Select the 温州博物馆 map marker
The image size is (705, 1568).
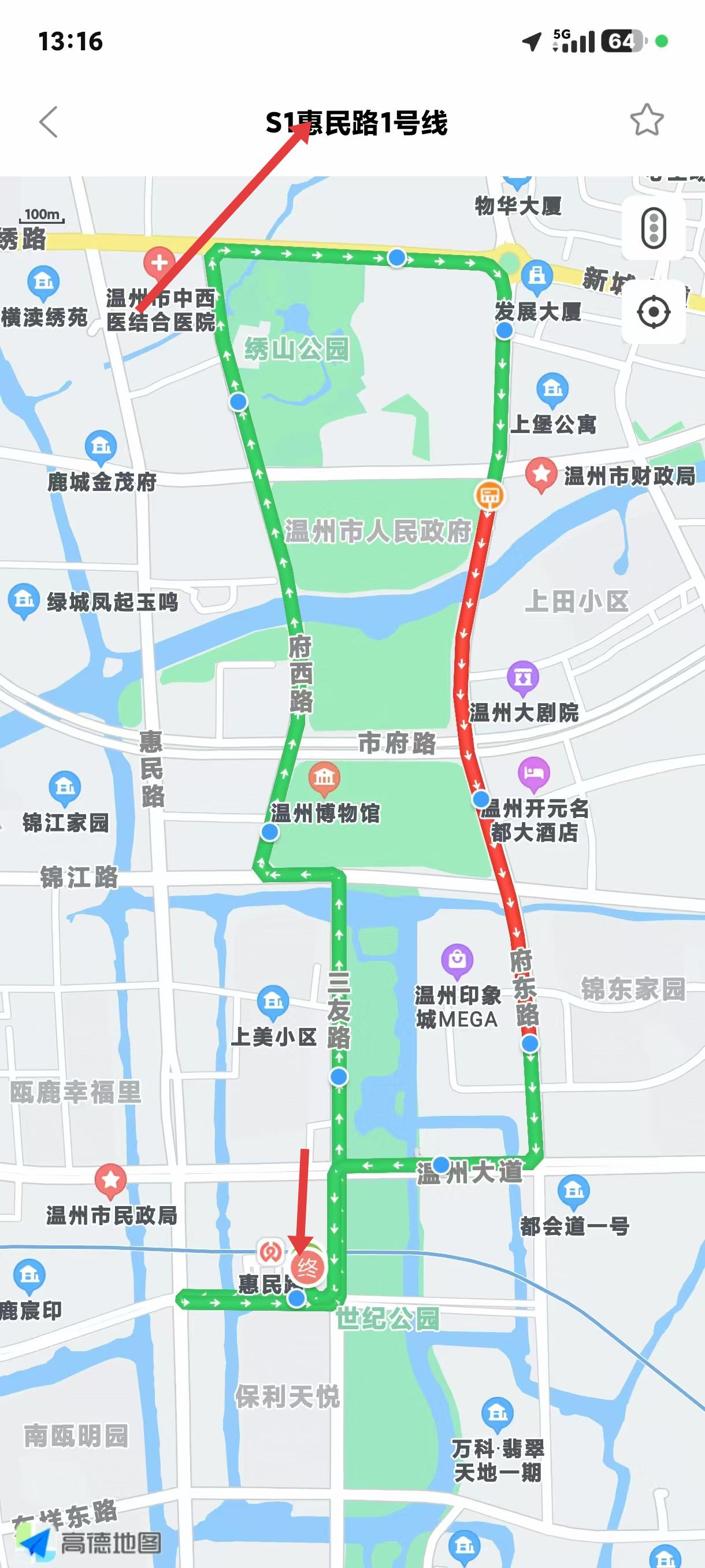tap(324, 779)
